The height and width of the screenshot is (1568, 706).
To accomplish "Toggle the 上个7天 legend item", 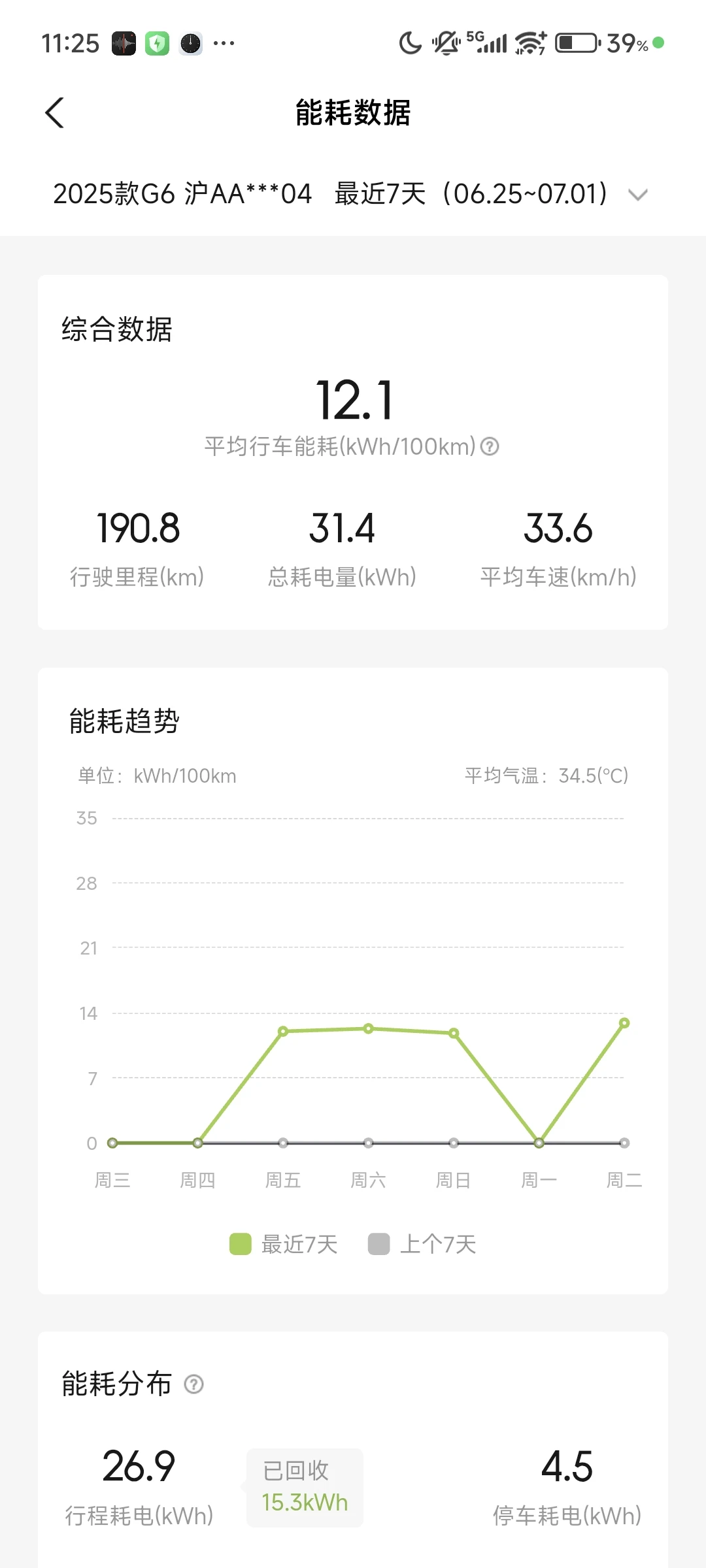I will [x=422, y=1244].
